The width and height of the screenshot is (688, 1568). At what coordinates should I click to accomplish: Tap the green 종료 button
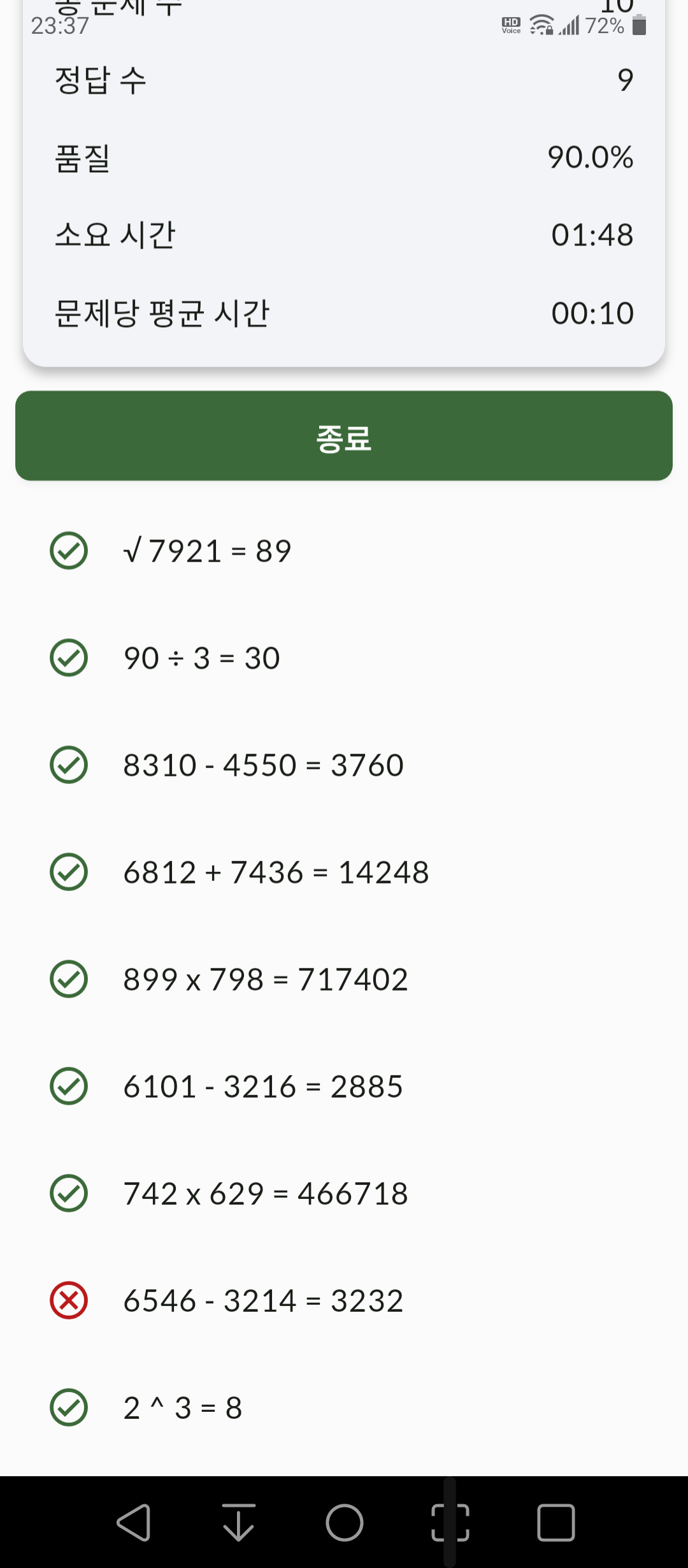click(344, 436)
